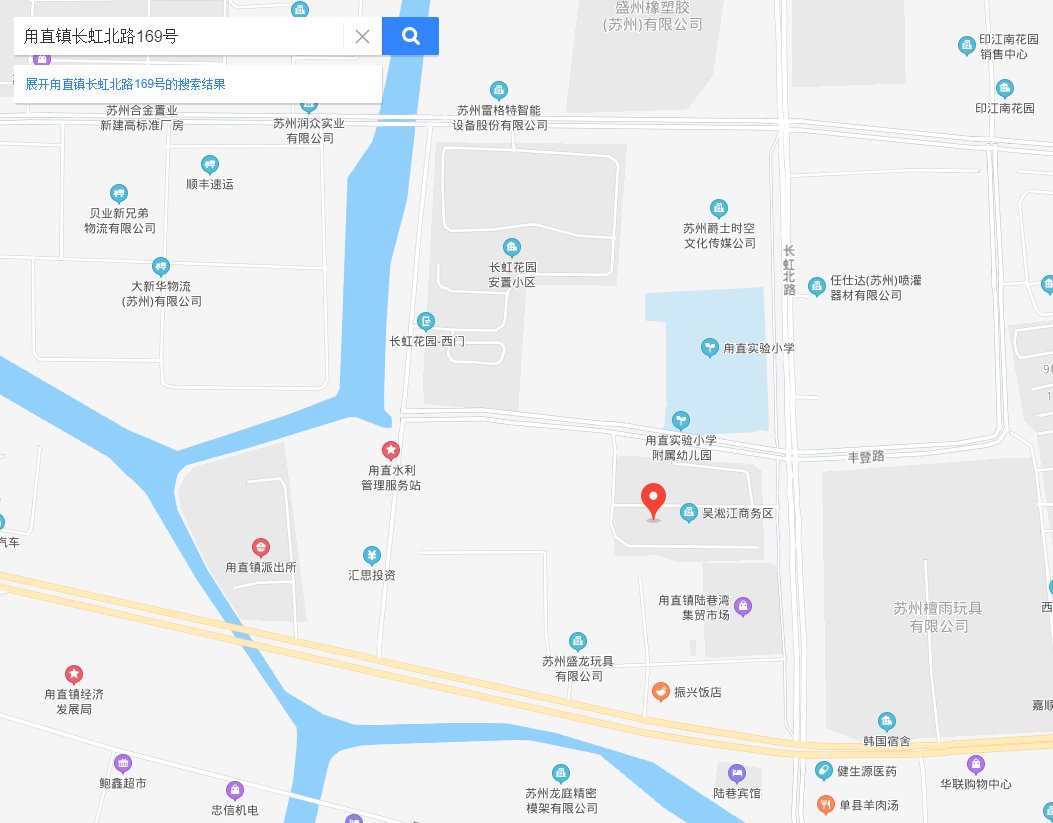
Task: Clear the search text with the X
Action: 363,37
